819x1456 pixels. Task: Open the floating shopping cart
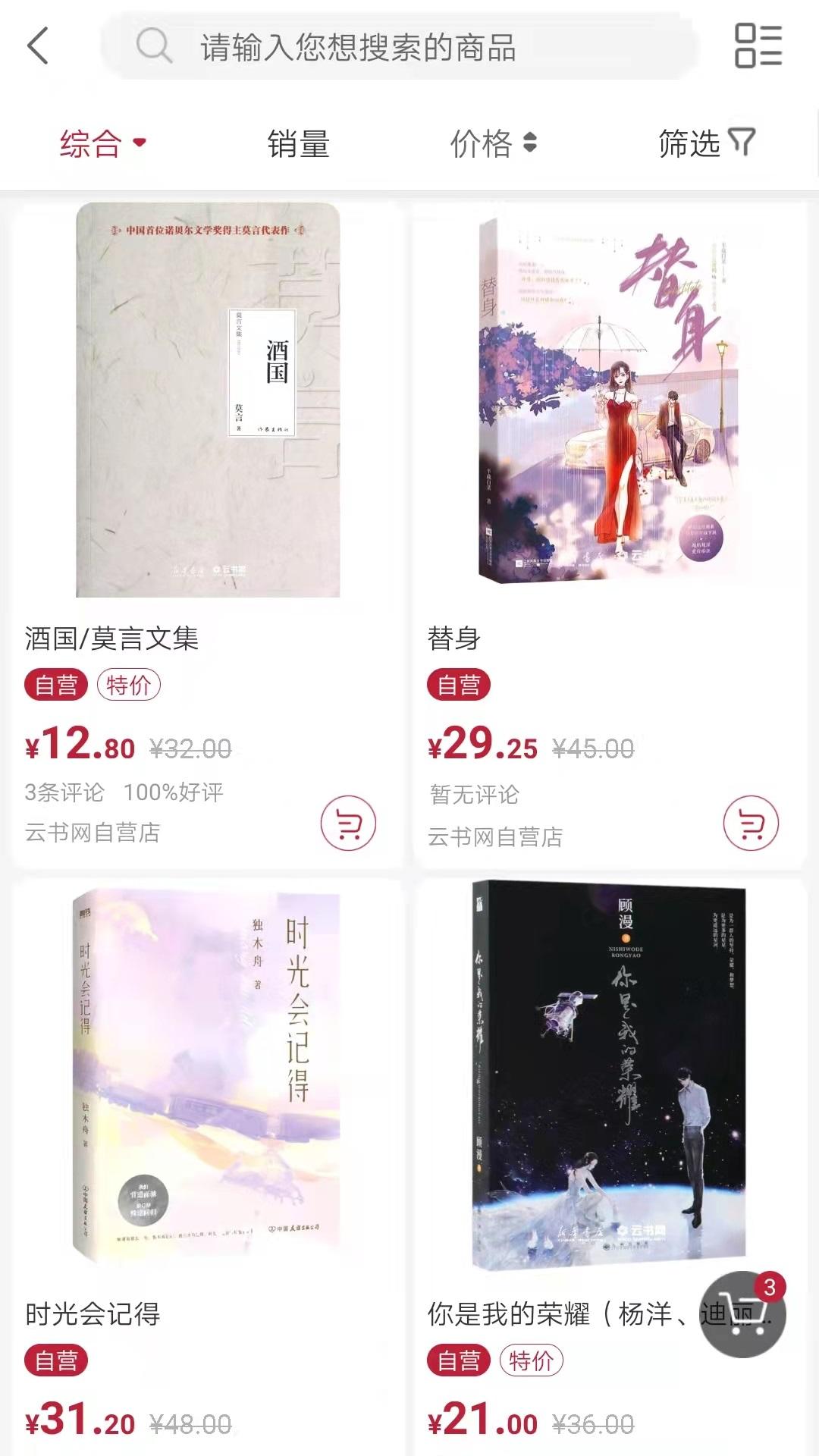(742, 1315)
